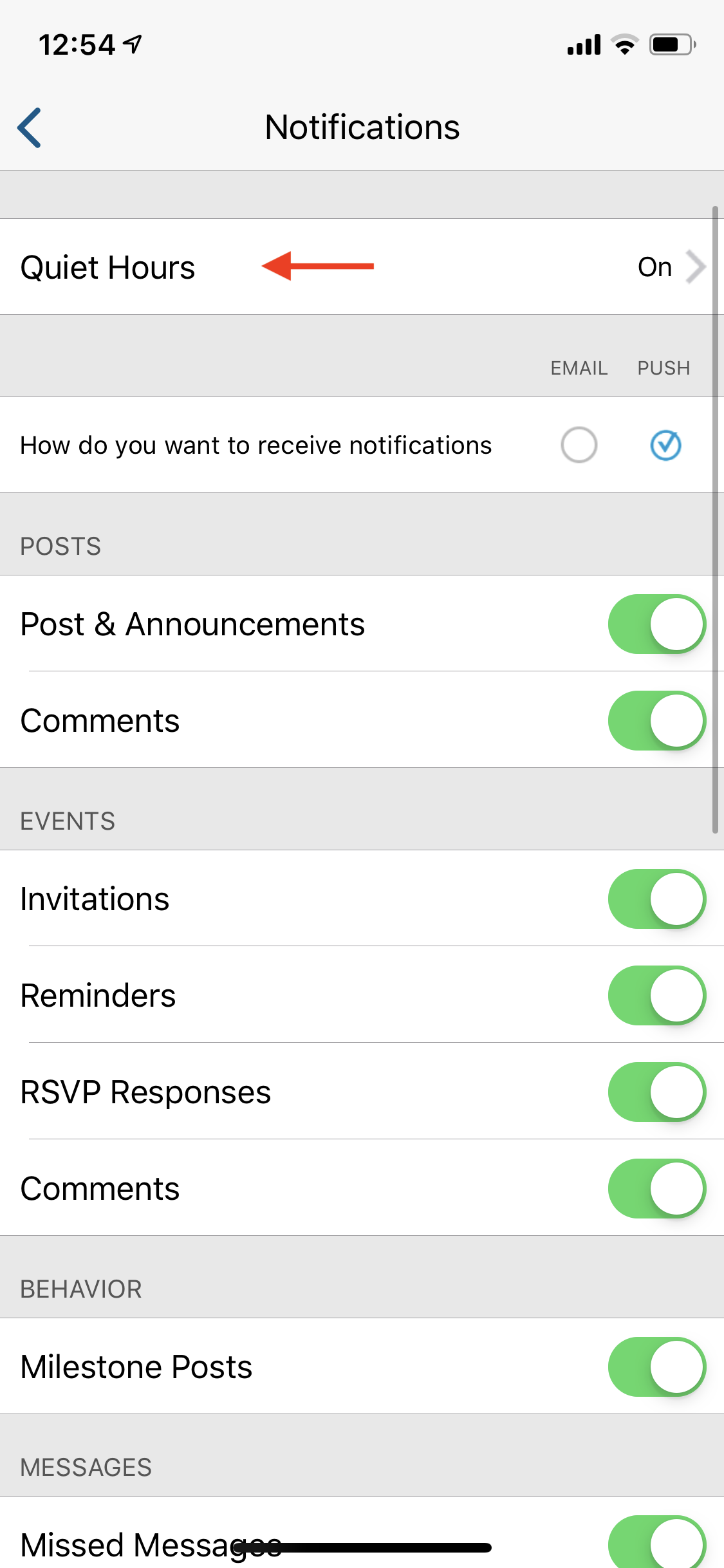This screenshot has width=724, height=1568.
Task: Turn off Comments under Events
Action: click(656, 1188)
